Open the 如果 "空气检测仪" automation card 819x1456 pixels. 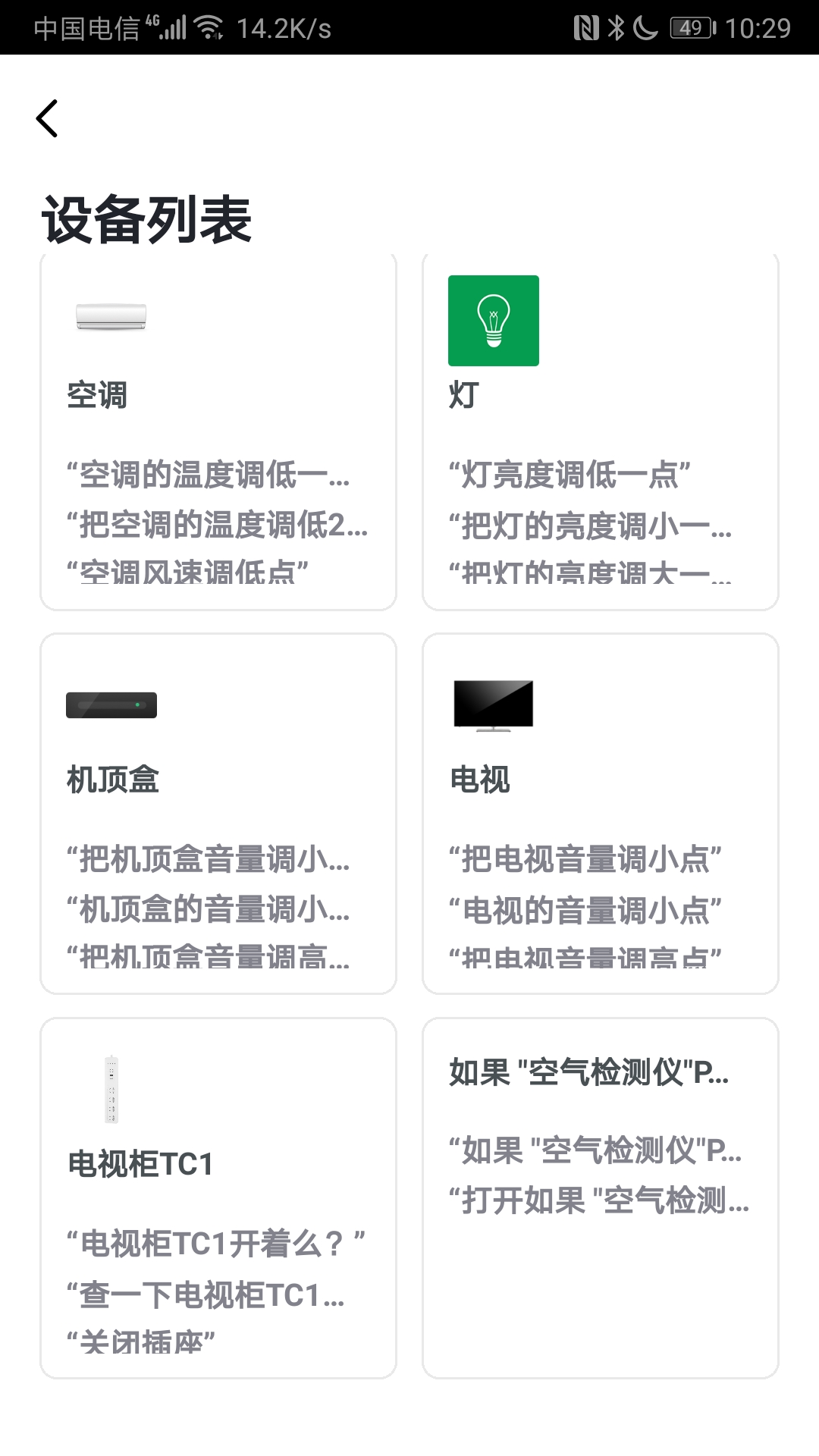pos(600,1197)
